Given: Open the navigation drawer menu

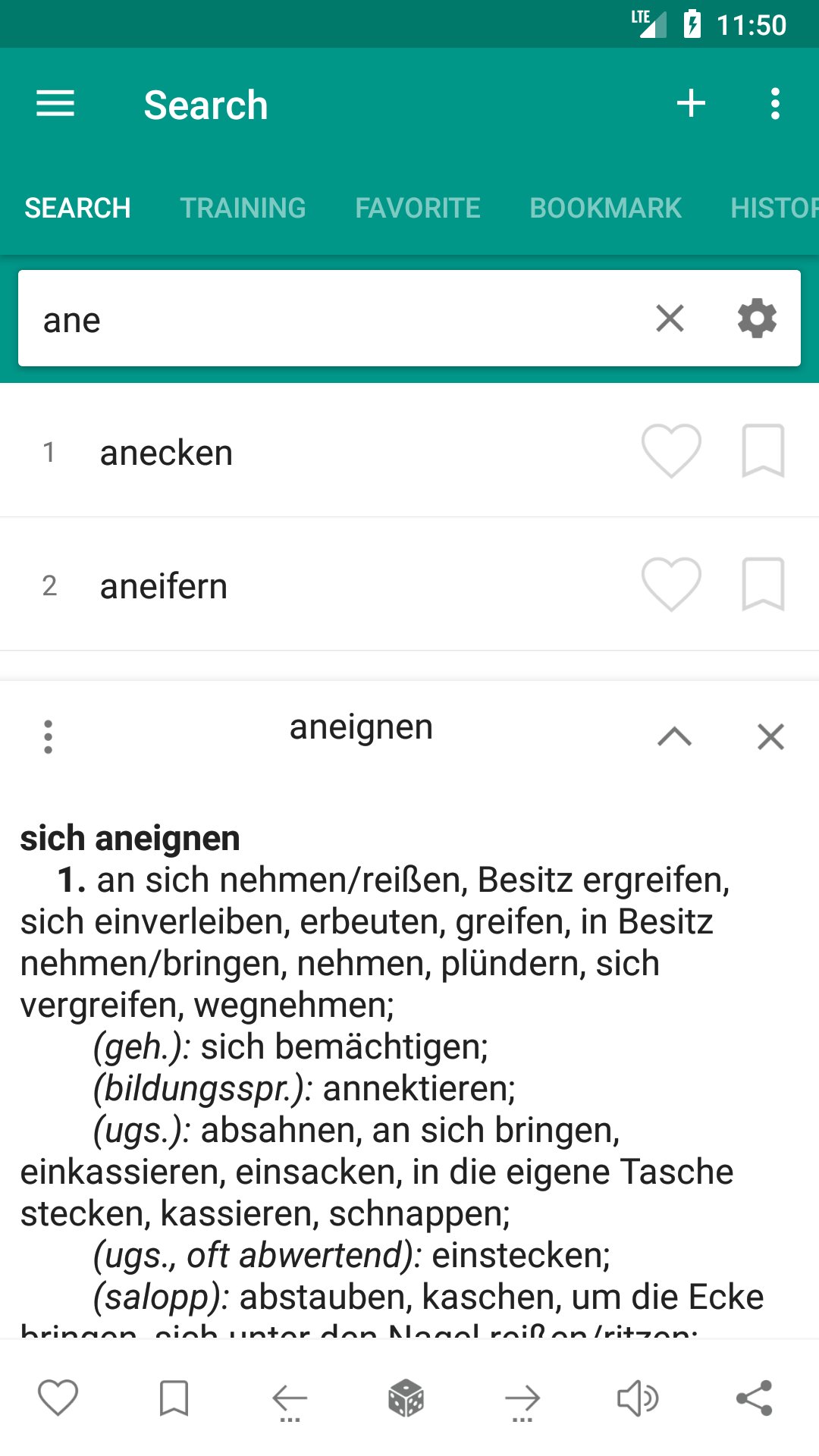Looking at the screenshot, I should [55, 104].
